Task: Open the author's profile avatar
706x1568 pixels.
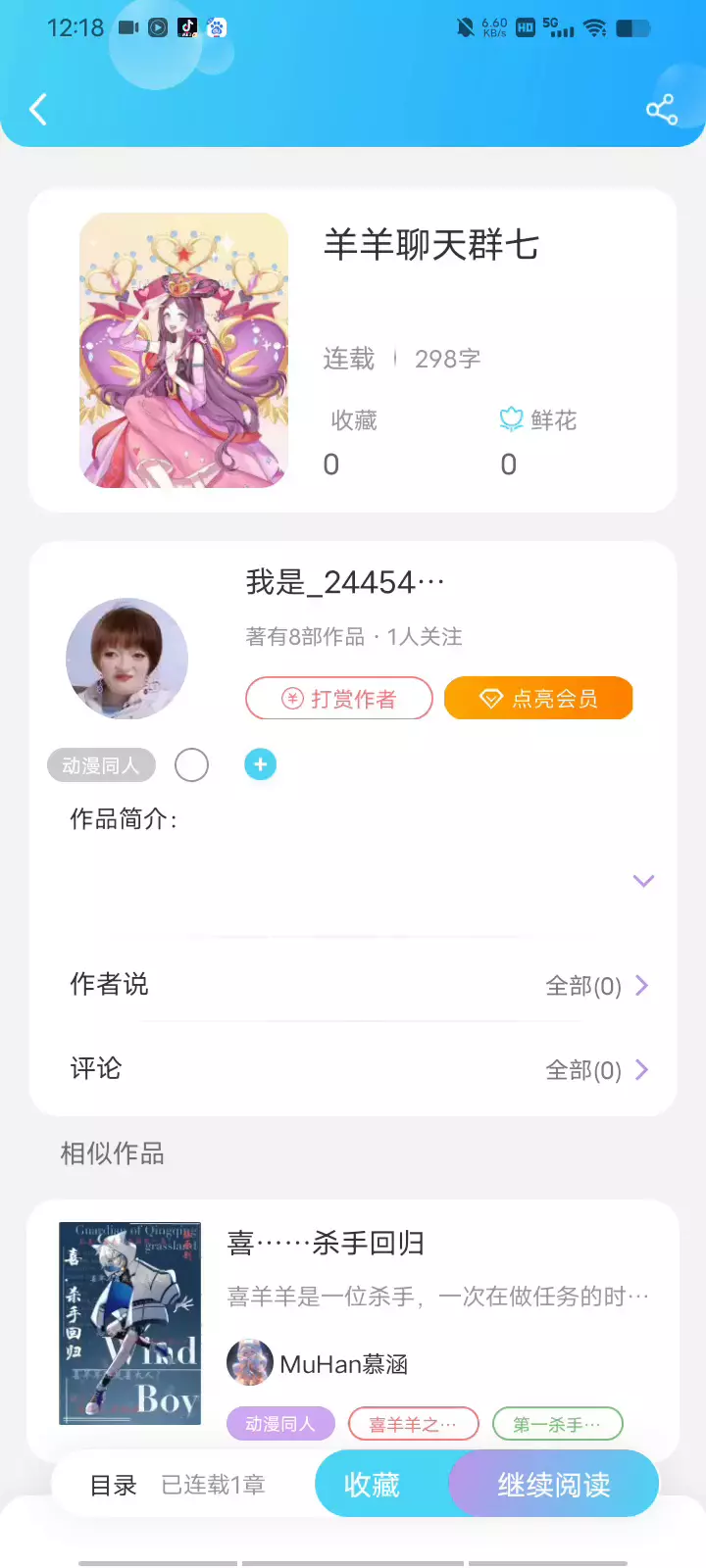Action: click(126, 659)
